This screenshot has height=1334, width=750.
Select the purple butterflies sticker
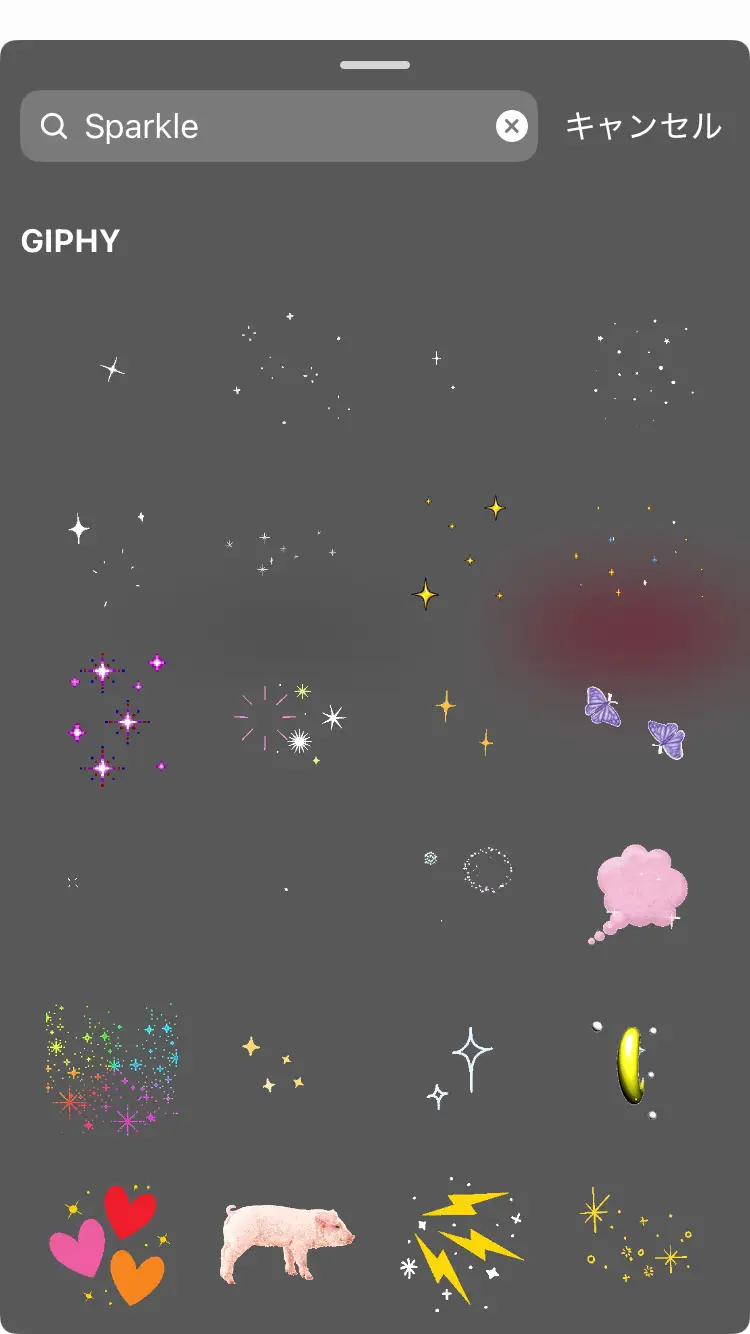[x=635, y=722]
